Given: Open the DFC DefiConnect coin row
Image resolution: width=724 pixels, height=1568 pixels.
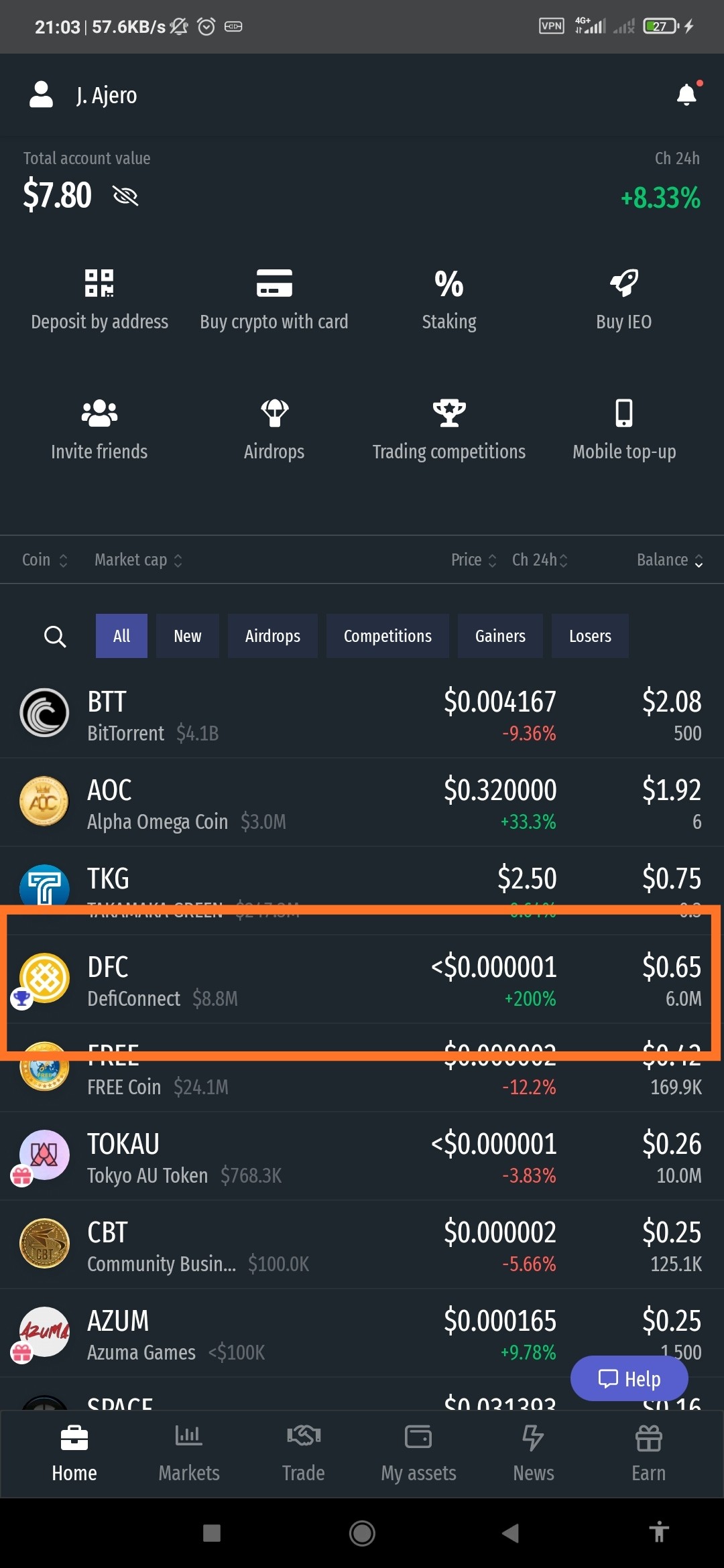Looking at the screenshot, I should click(362, 980).
